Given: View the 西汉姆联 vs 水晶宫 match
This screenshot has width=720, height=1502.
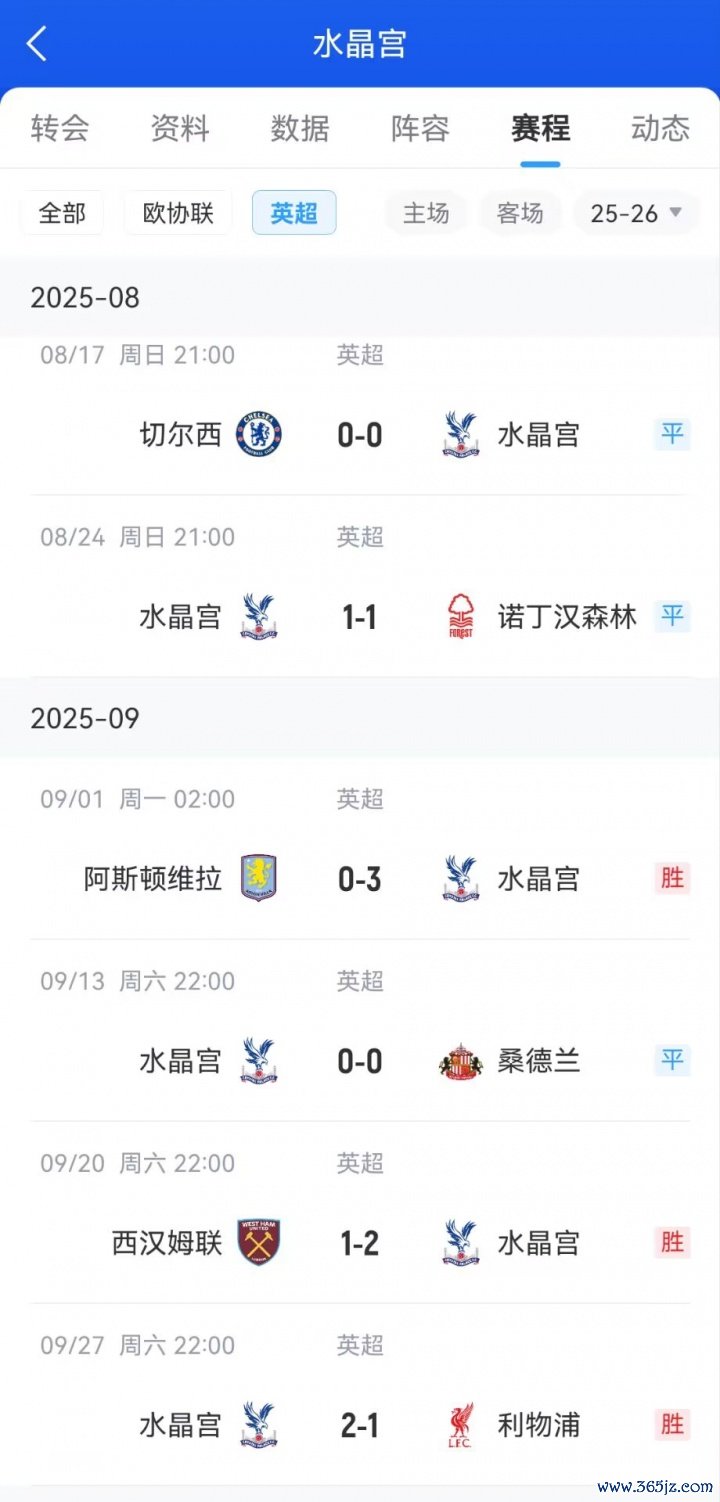Looking at the screenshot, I should (360, 1243).
